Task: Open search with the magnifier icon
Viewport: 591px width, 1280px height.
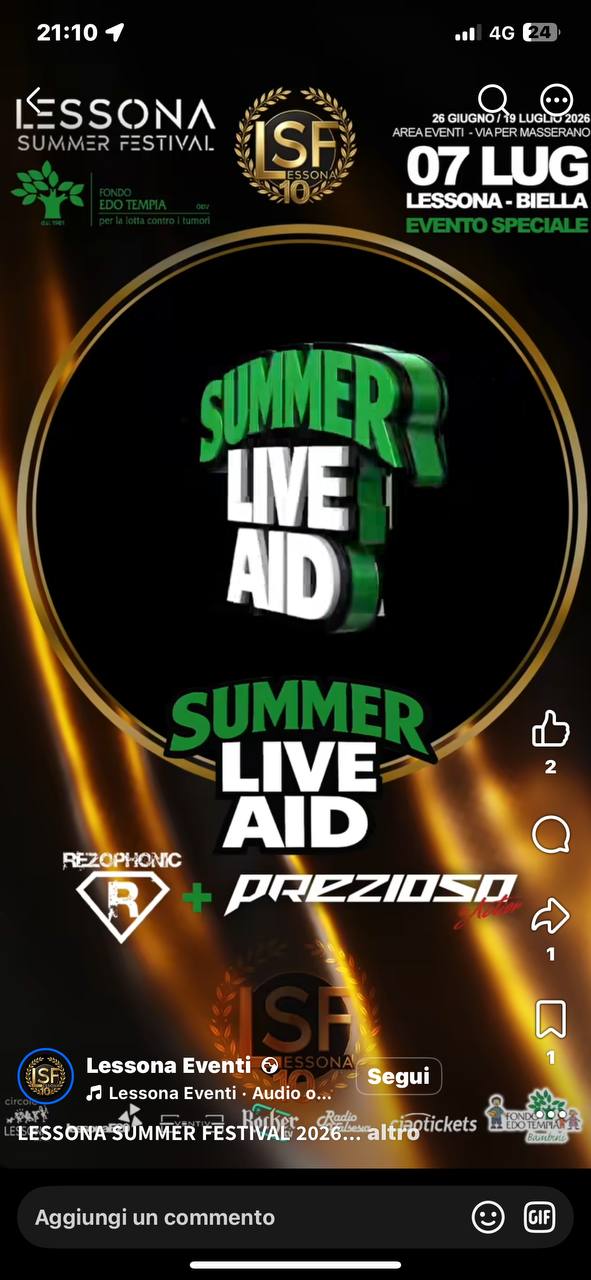Action: coord(494,99)
